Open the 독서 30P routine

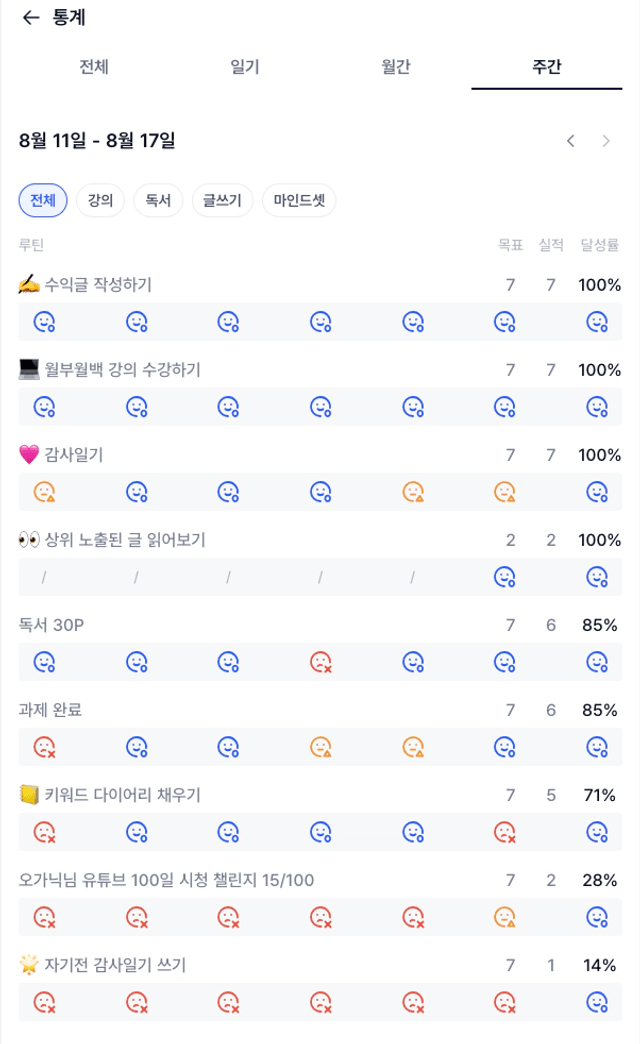(x=51, y=625)
